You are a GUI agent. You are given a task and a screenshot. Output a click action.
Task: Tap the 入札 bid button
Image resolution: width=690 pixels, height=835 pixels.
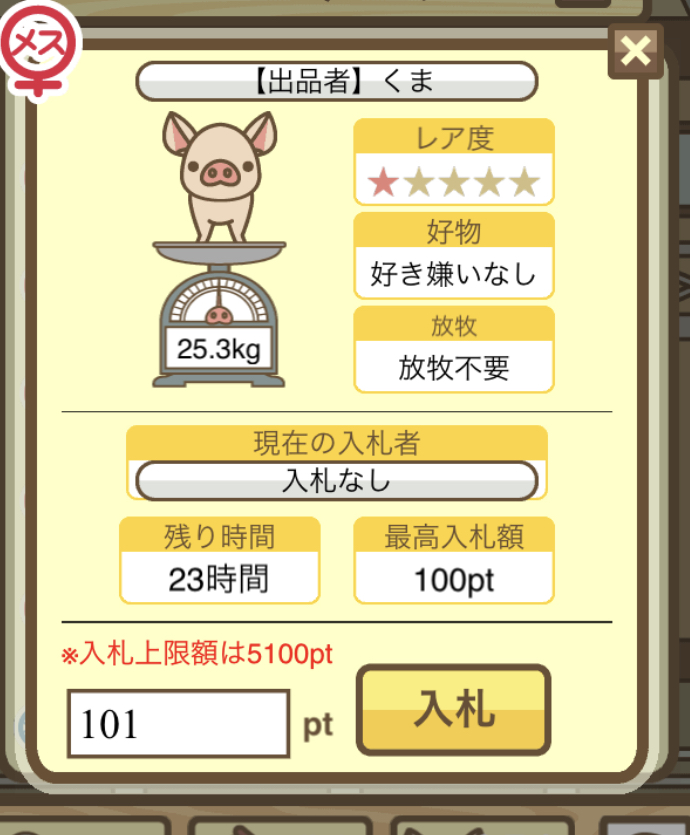point(454,711)
